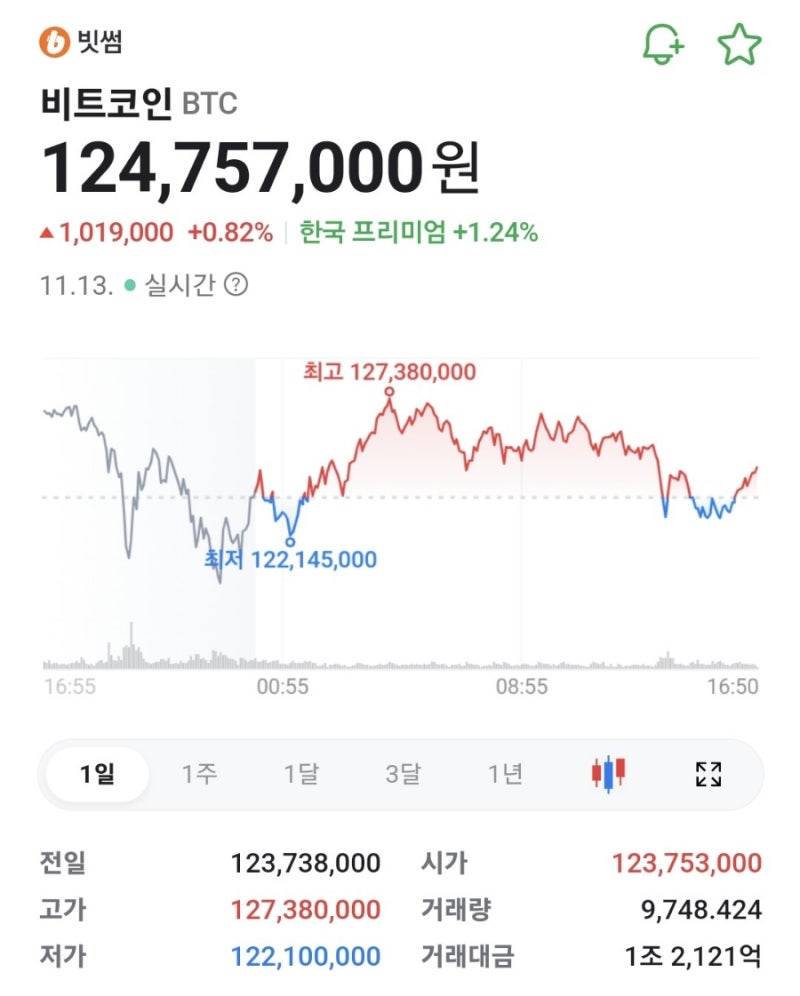Click the 최고 peak marker on the chart
800x996 pixels.
pyautogui.click(x=389, y=393)
